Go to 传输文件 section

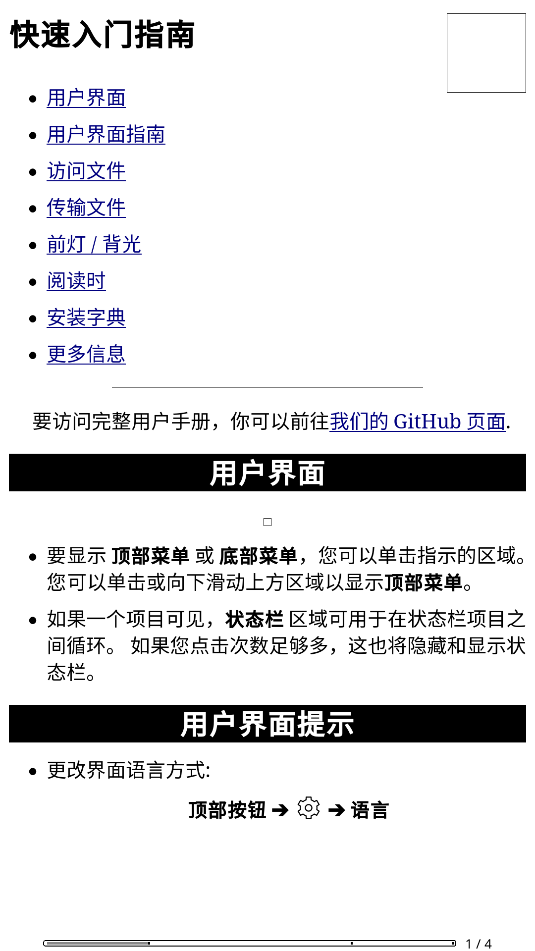[86, 208]
